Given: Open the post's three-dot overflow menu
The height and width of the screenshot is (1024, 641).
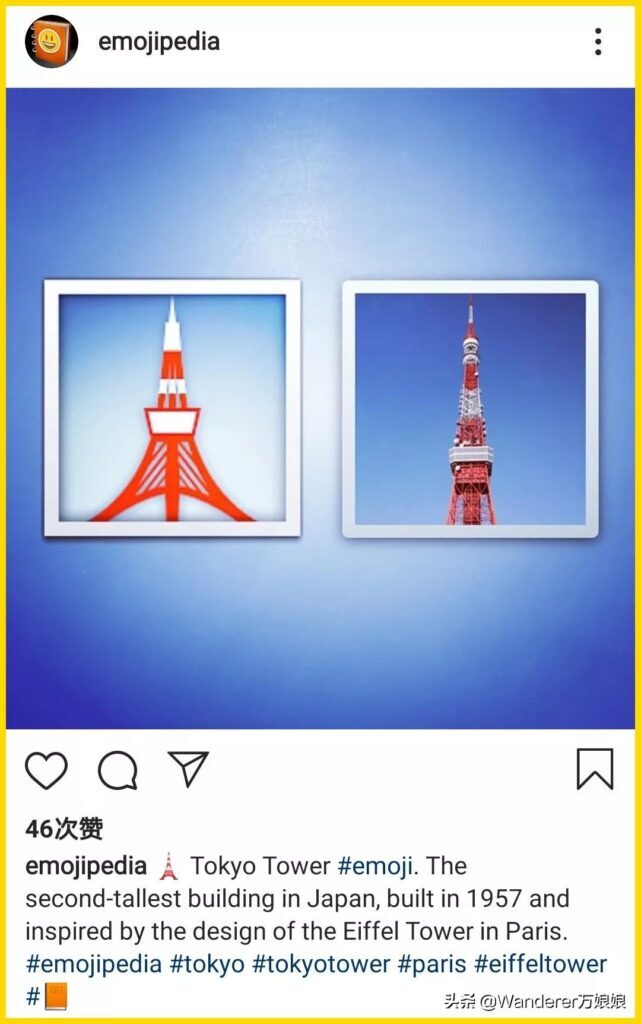Looking at the screenshot, I should [597, 42].
